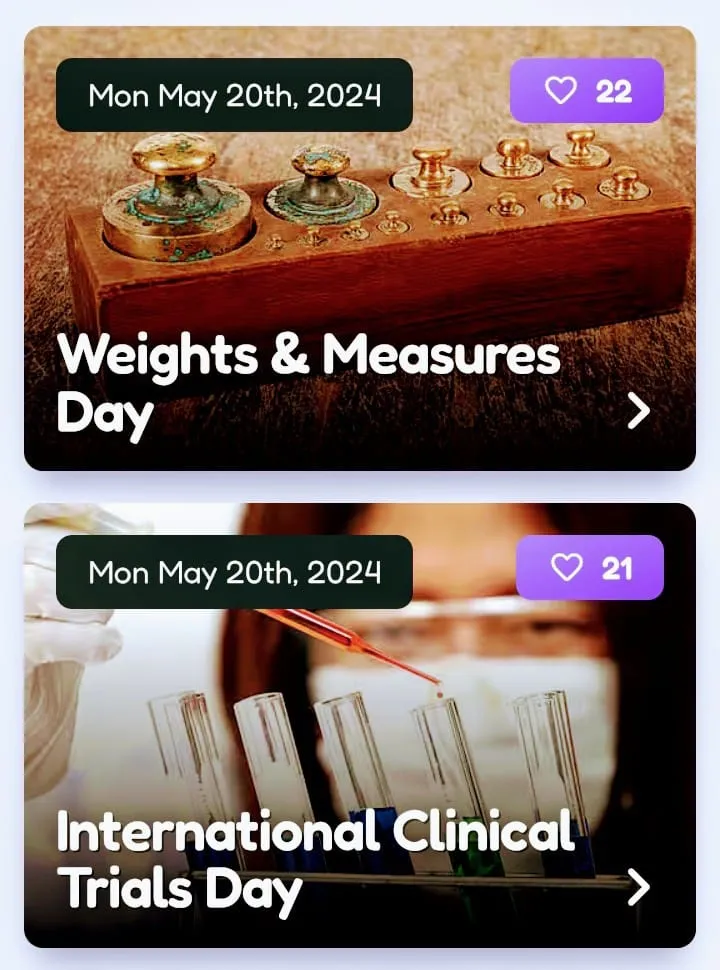Tap the arrow on International Clinical Trials Day
Image resolution: width=720 pixels, height=970 pixels.
pyautogui.click(x=638, y=887)
